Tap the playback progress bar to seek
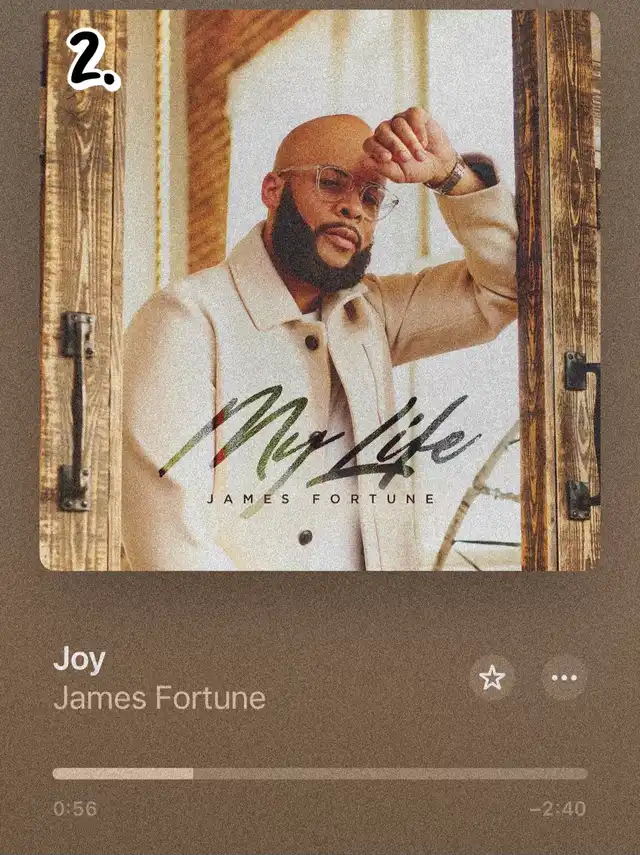Image resolution: width=640 pixels, height=855 pixels. pos(320,773)
